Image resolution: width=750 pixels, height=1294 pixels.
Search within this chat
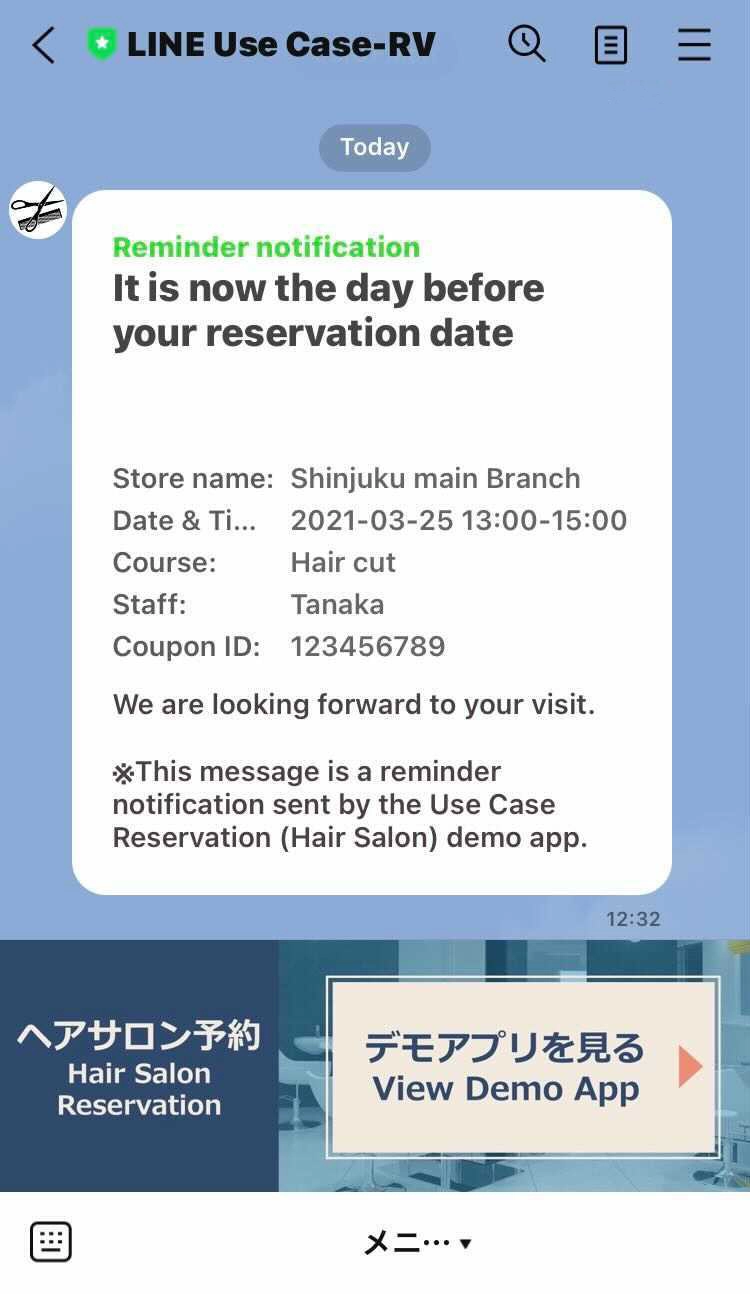(526, 44)
